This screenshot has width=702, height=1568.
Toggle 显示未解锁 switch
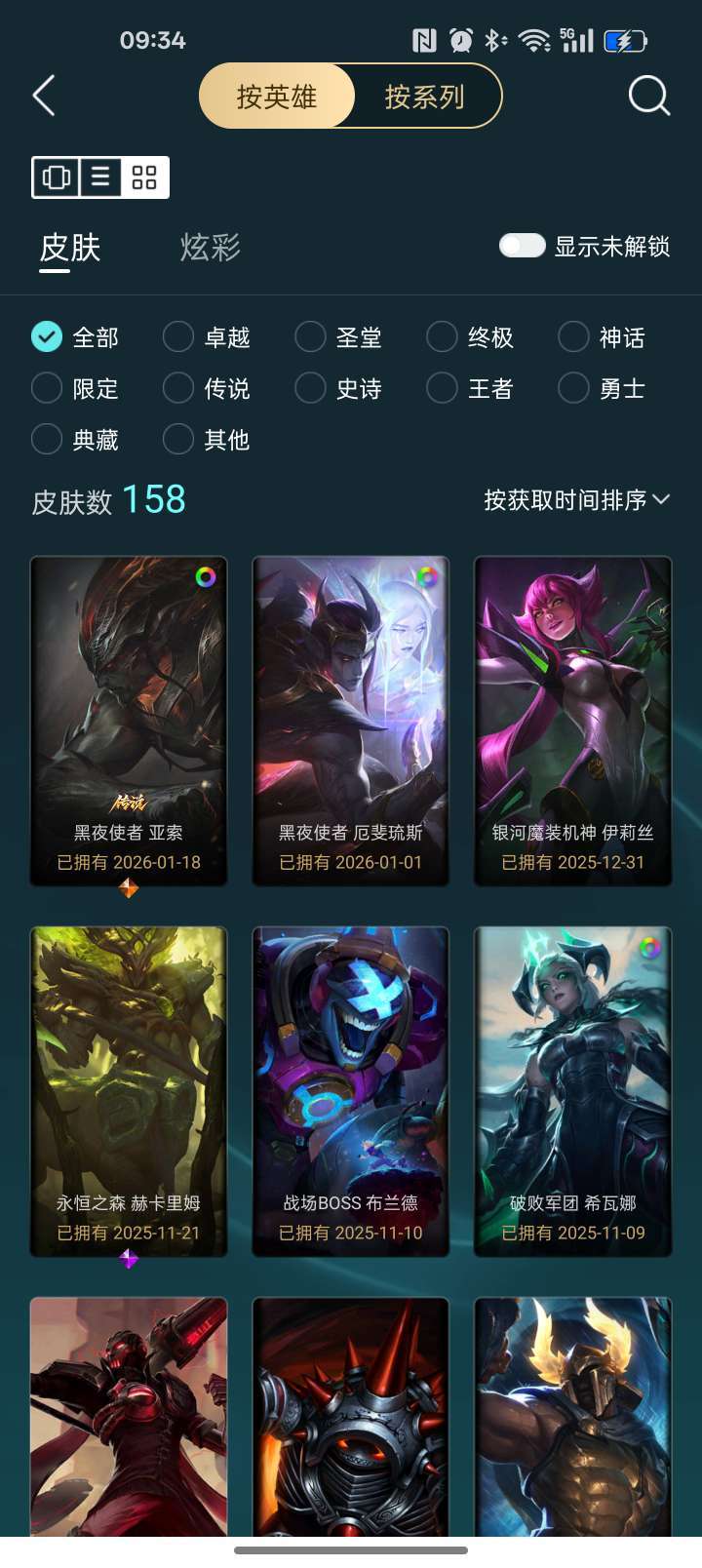pyautogui.click(x=522, y=246)
